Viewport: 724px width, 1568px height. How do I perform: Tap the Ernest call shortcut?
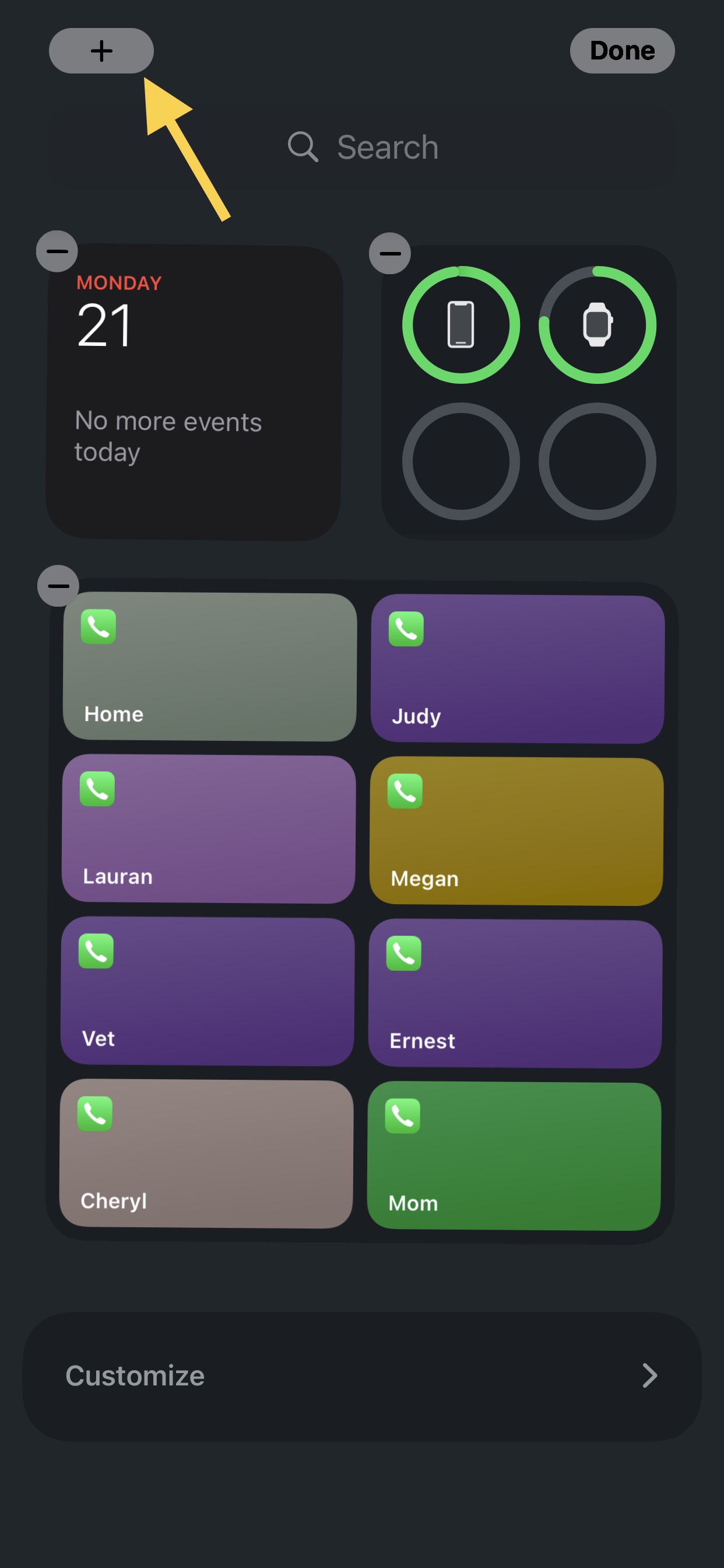(x=515, y=994)
